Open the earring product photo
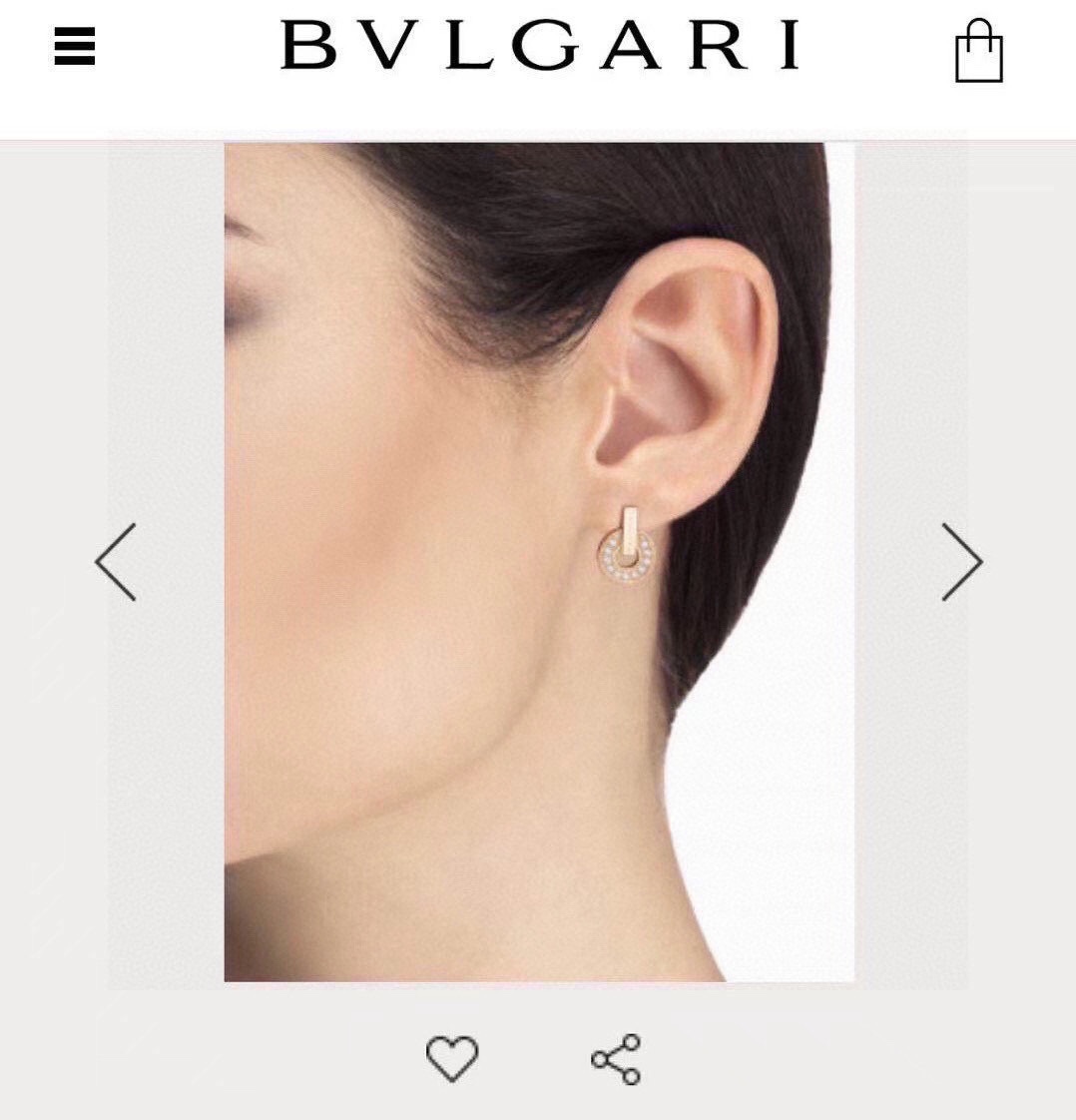Image resolution: width=1076 pixels, height=1120 pixels. tap(539, 562)
